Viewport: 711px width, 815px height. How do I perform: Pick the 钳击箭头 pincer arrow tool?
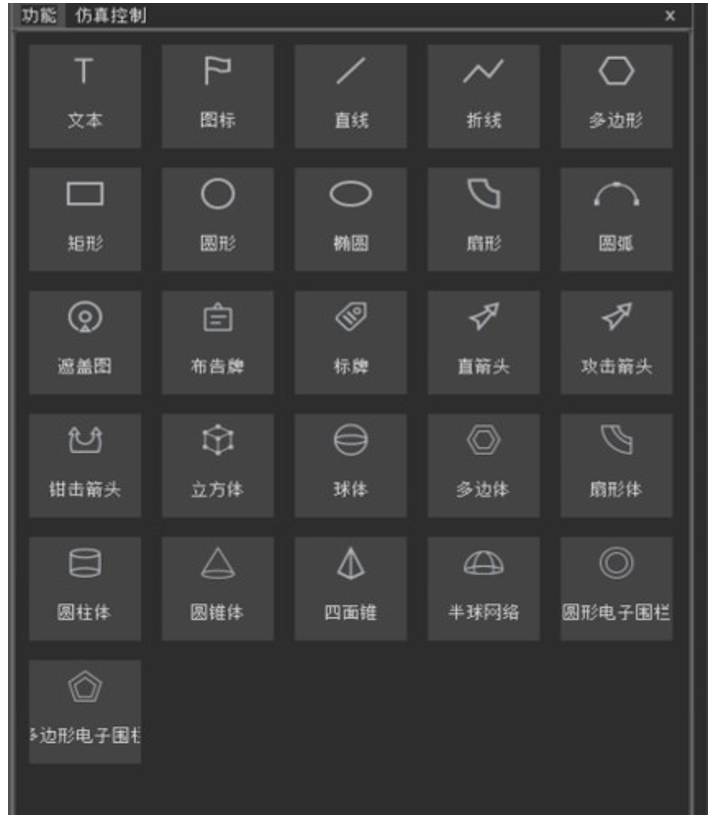coord(85,465)
